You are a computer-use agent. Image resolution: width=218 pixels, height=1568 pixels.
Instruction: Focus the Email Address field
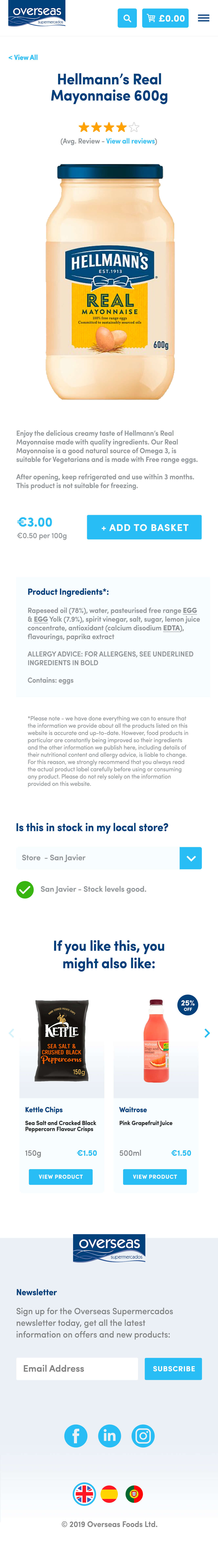click(77, 1368)
